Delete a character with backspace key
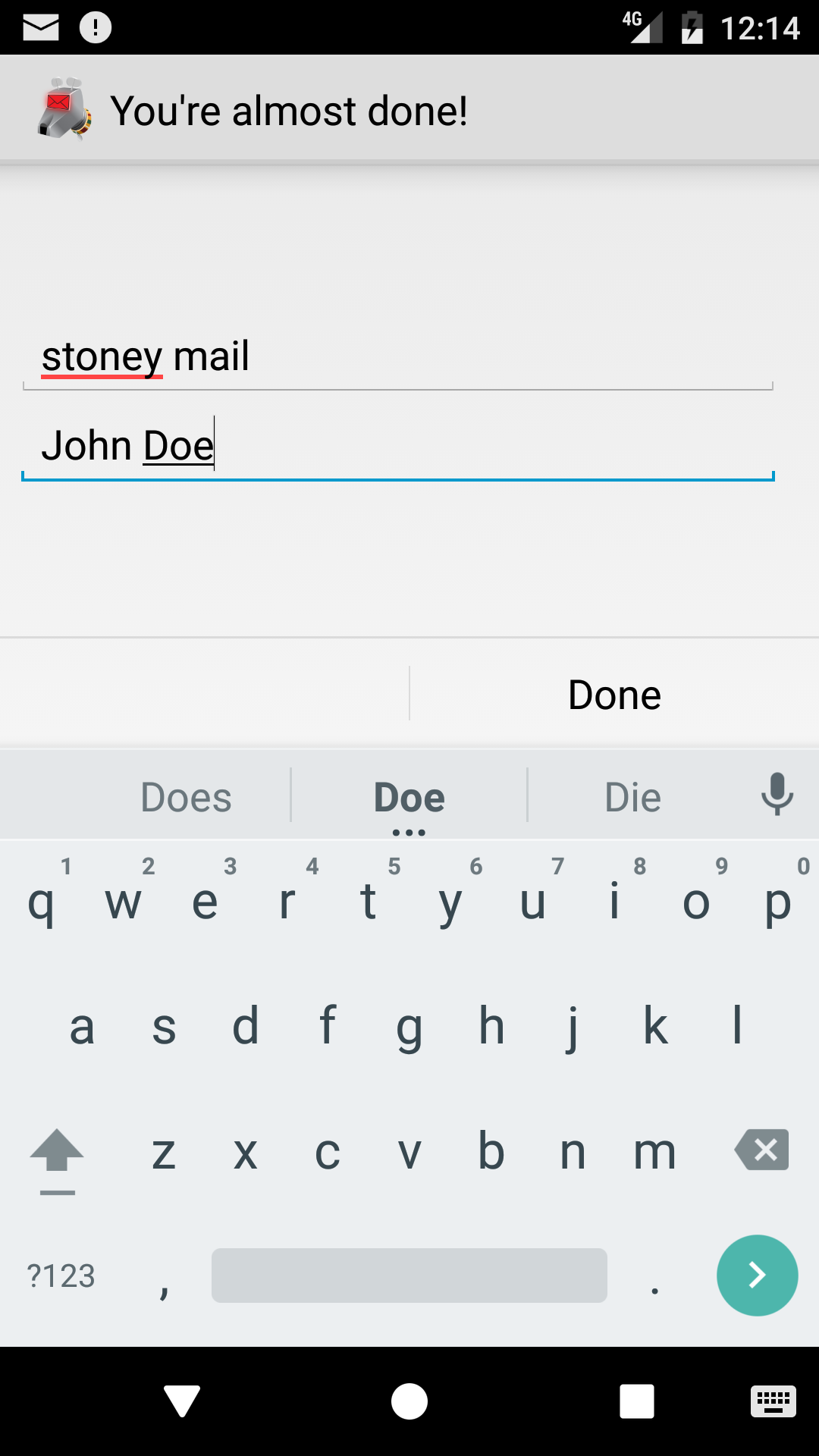 point(761,1150)
